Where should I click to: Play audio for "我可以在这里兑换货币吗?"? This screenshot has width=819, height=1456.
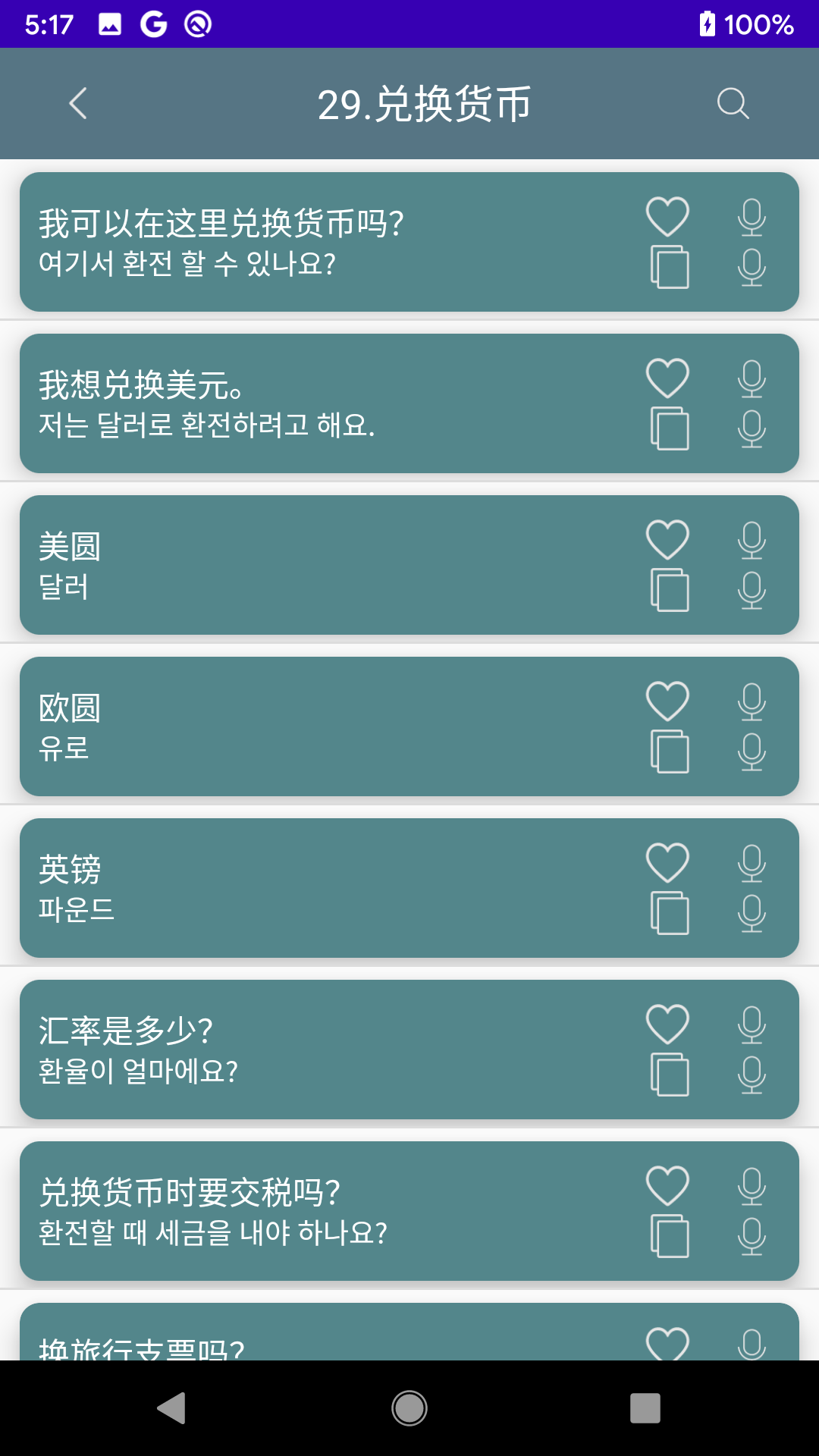tap(752, 218)
